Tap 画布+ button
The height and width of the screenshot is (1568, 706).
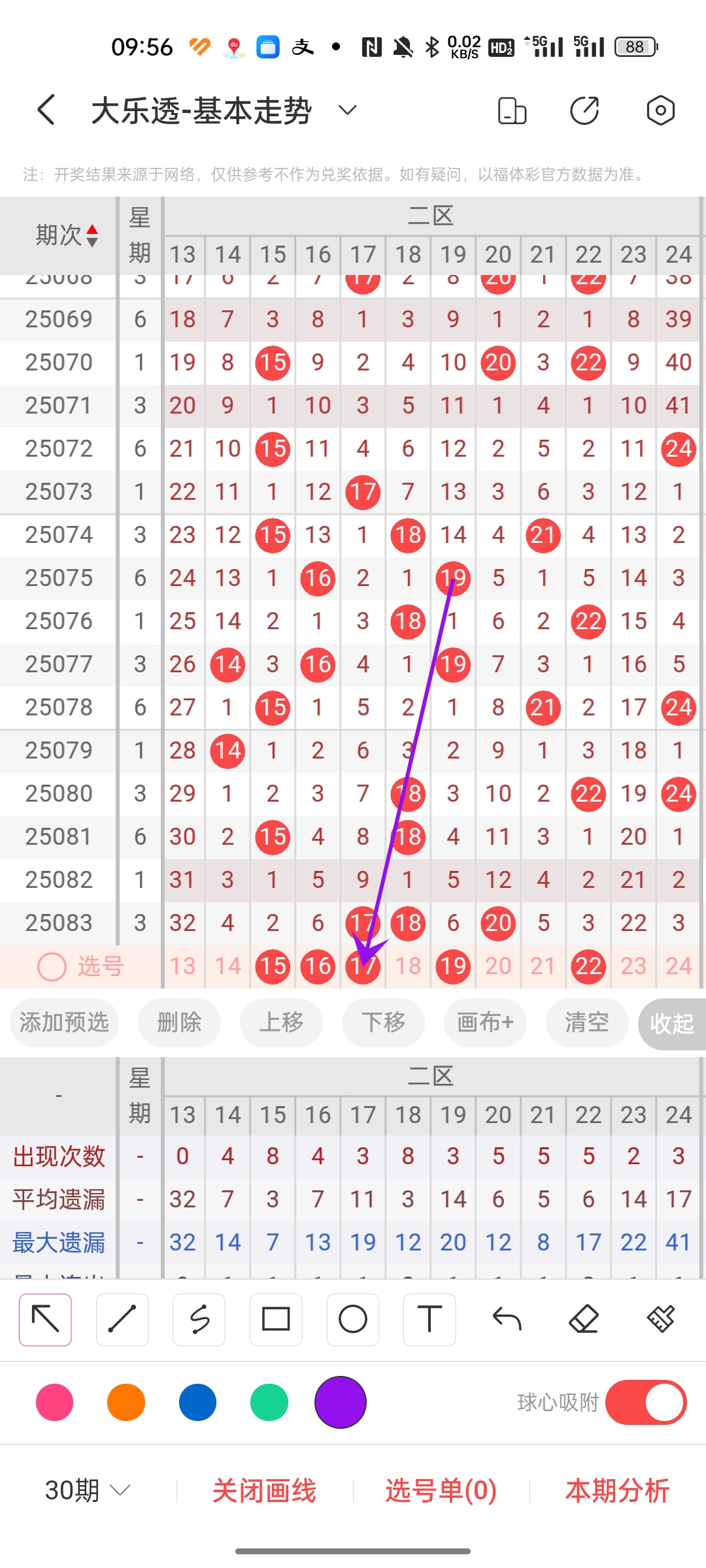485,1022
